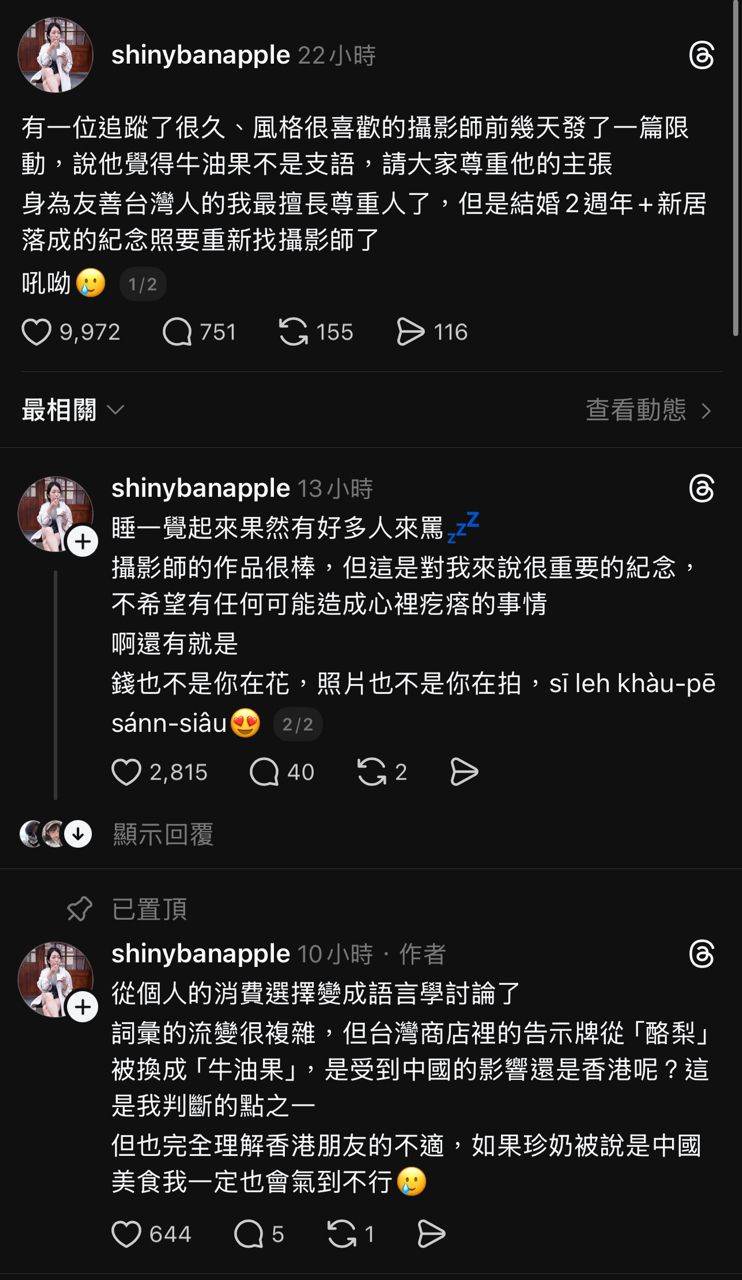Share the pinned reply about 牛油果

click(431, 1235)
